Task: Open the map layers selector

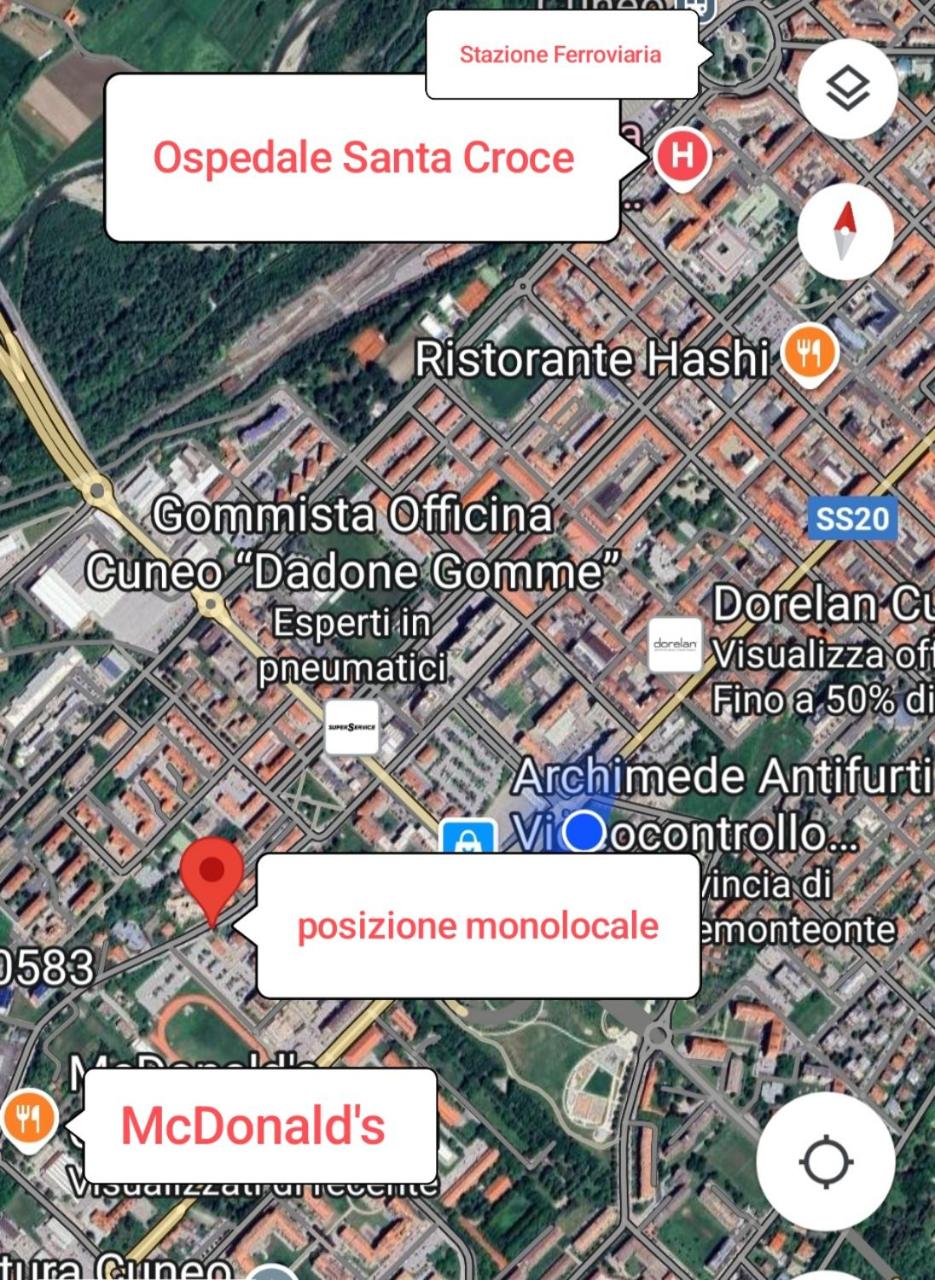Action: point(847,90)
